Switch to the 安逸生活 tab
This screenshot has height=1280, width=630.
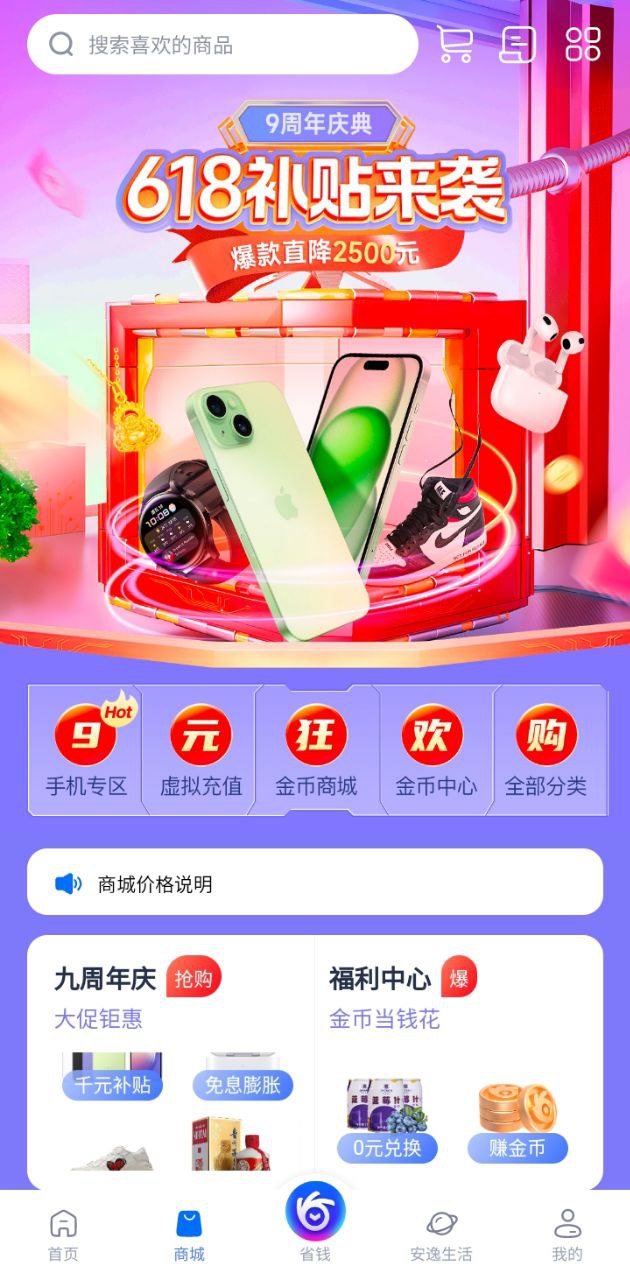441,1235
